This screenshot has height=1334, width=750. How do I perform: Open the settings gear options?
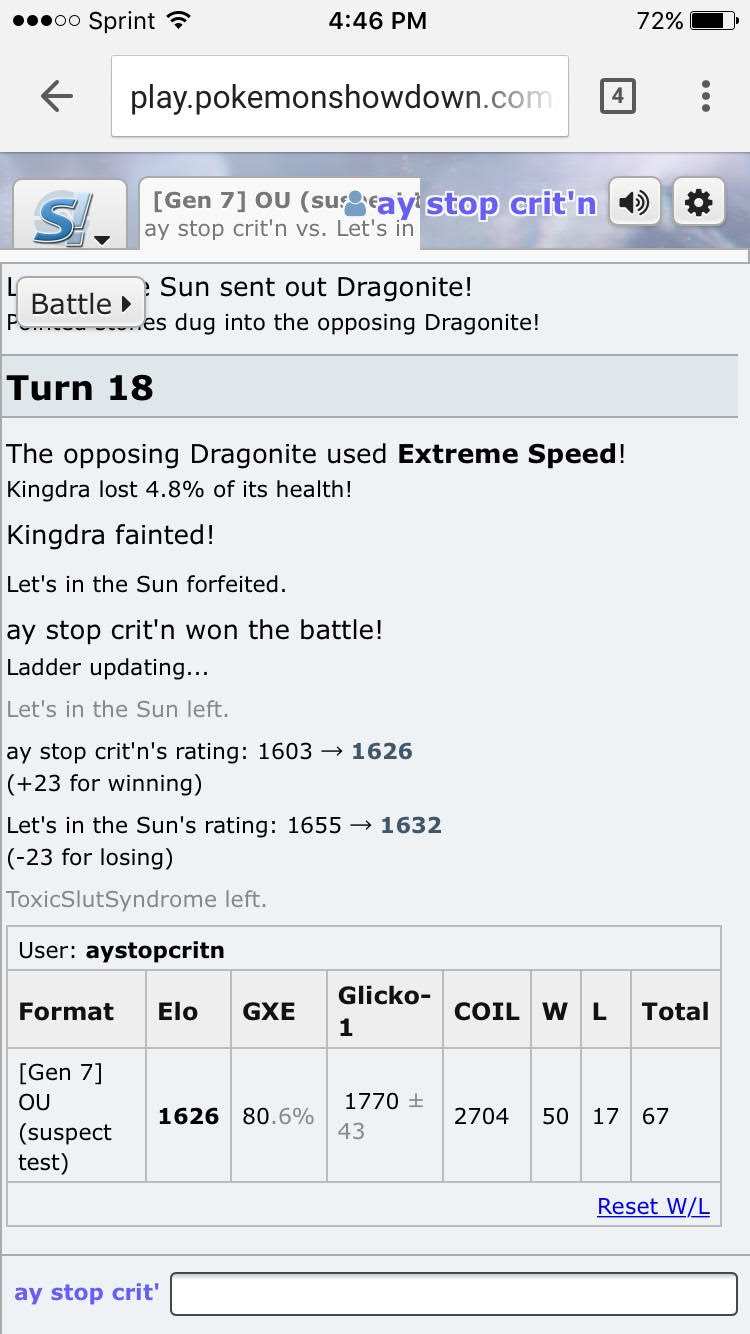[x=699, y=203]
